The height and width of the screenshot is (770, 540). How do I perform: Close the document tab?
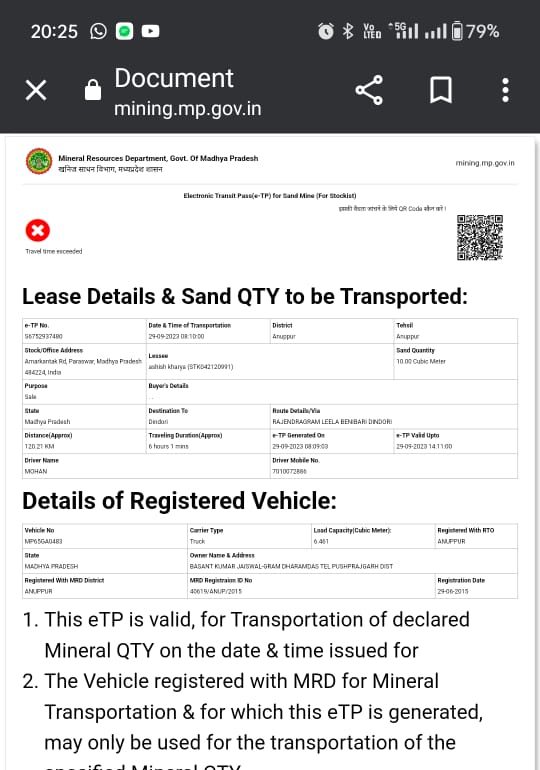tap(36, 90)
